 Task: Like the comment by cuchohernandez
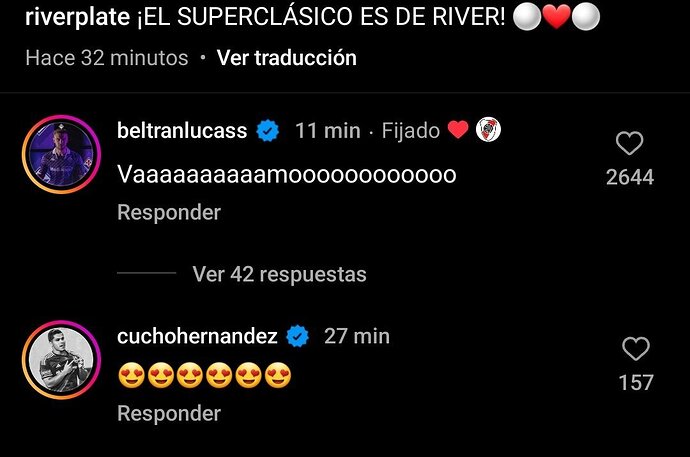635,349
